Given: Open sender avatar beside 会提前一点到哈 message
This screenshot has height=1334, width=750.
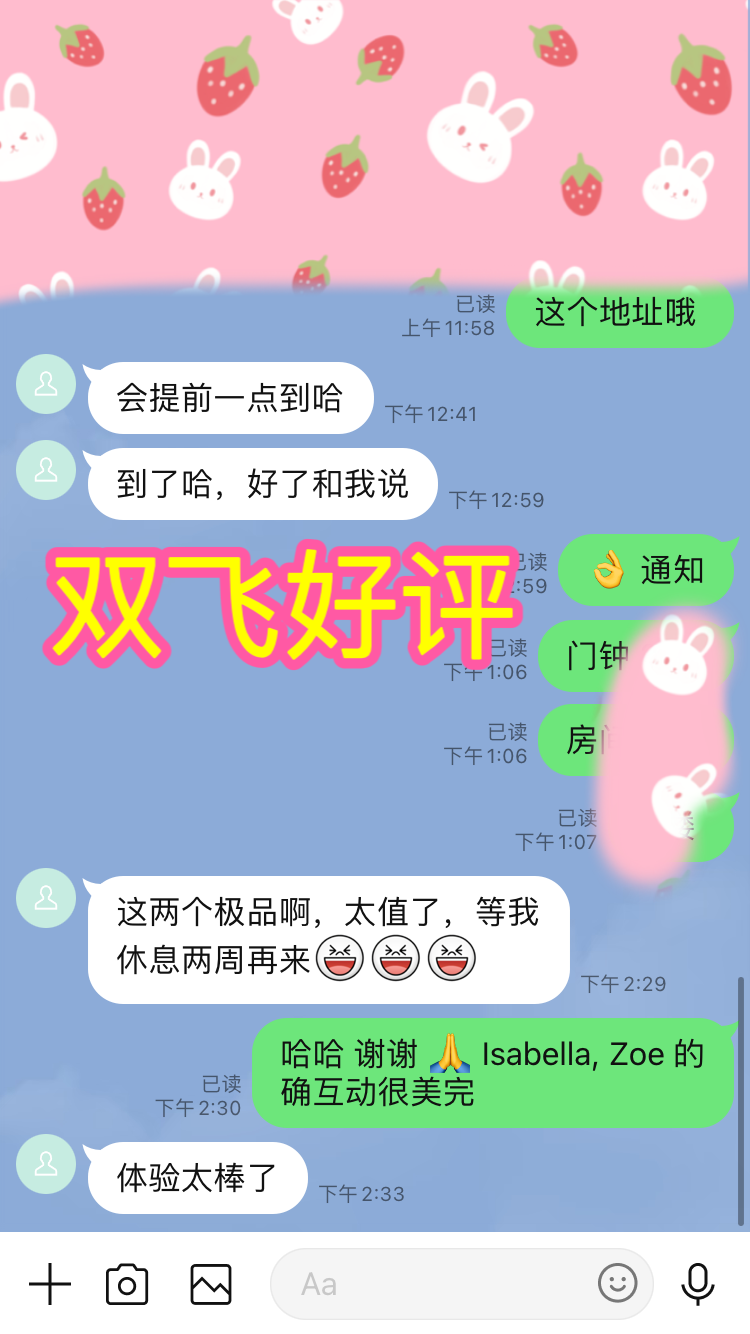Looking at the screenshot, I should 46,384.
